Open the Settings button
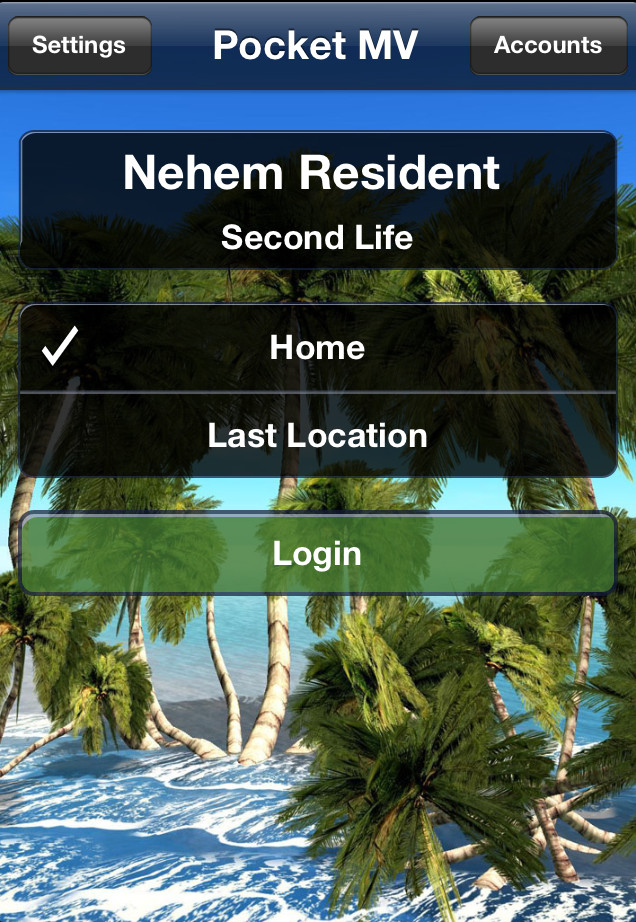 (x=79, y=46)
